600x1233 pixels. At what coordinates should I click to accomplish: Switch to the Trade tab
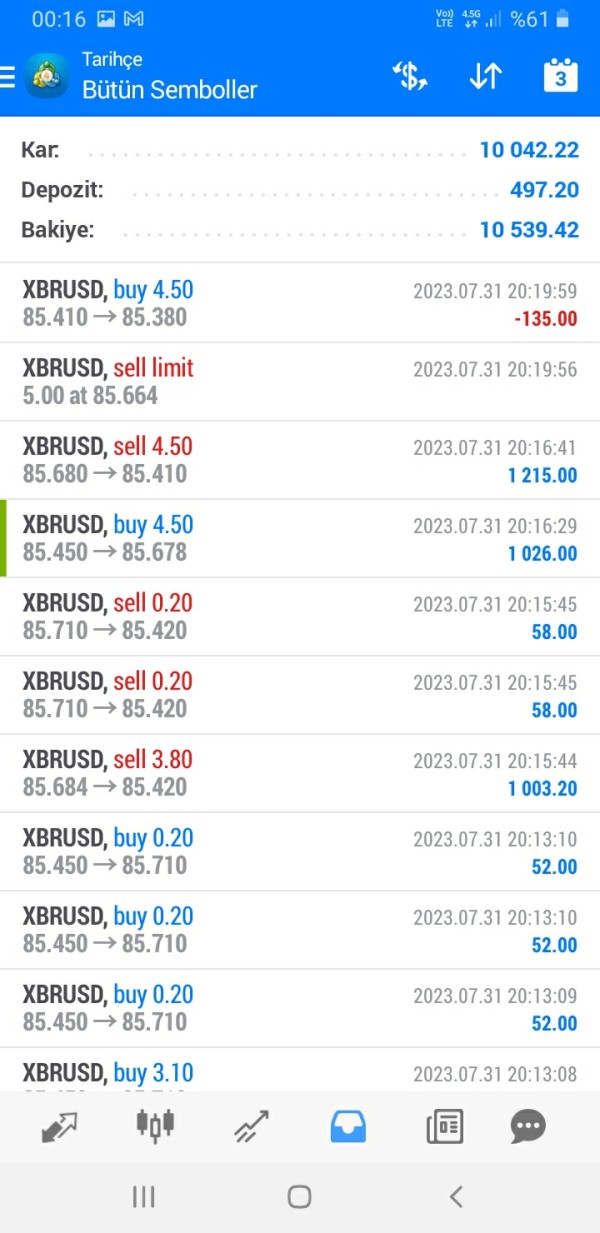point(251,1126)
